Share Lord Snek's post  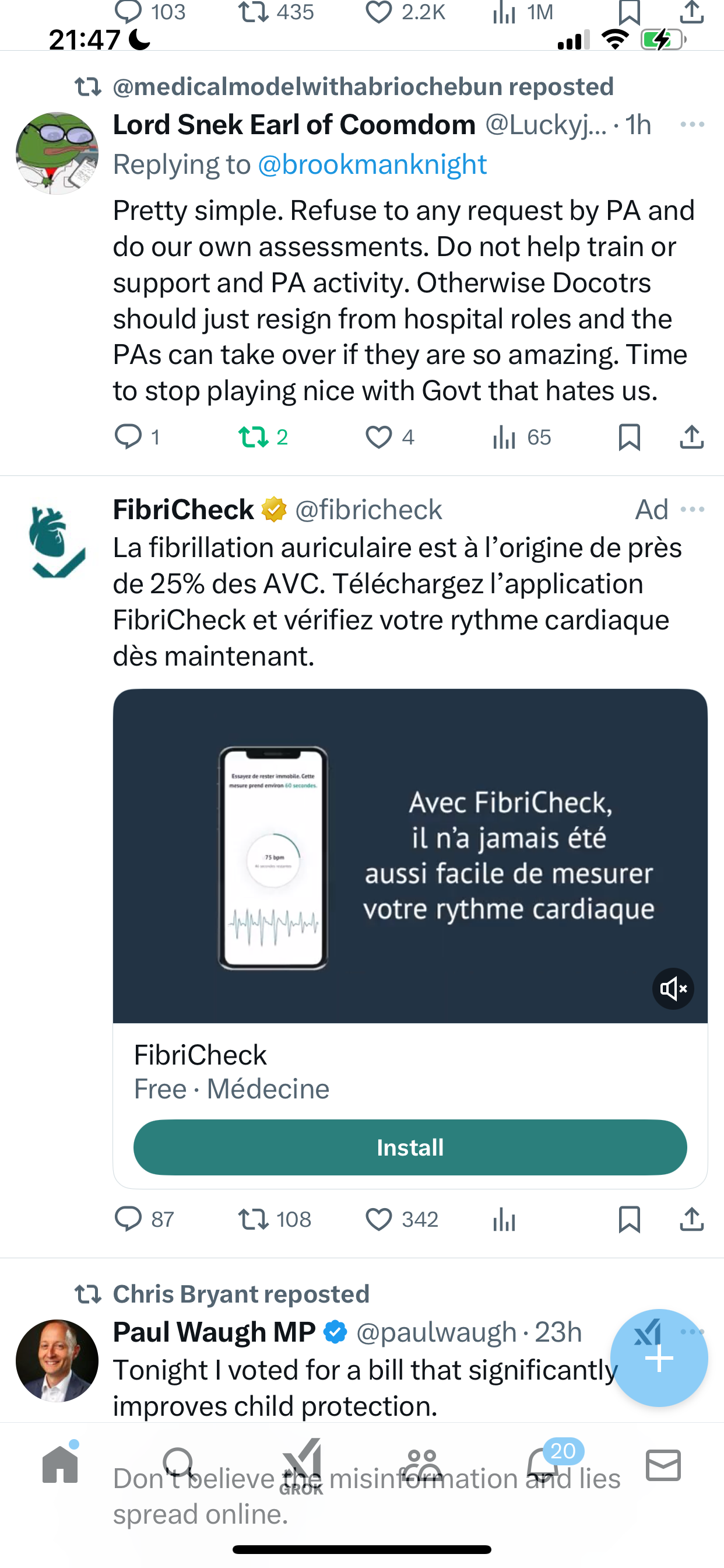click(x=692, y=437)
